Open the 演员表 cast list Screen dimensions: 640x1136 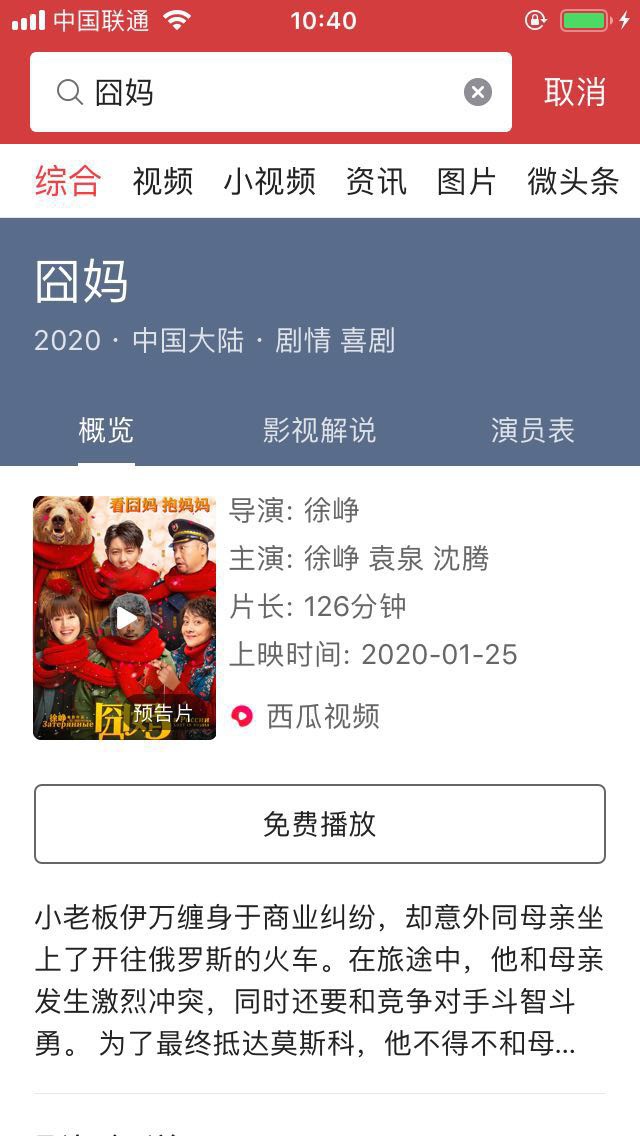(533, 431)
